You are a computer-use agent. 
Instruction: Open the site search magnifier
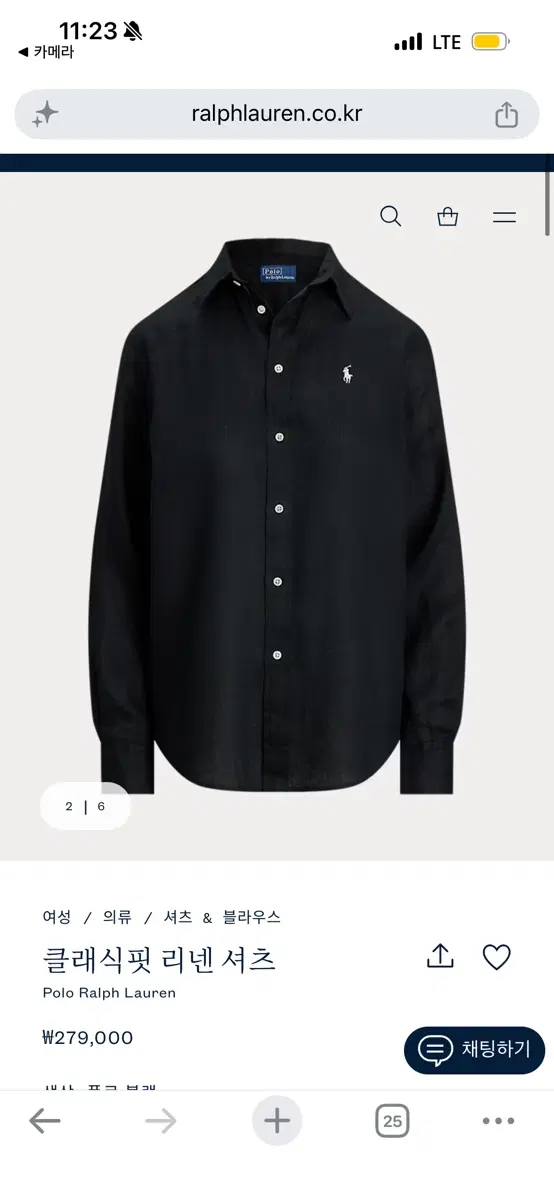click(391, 216)
